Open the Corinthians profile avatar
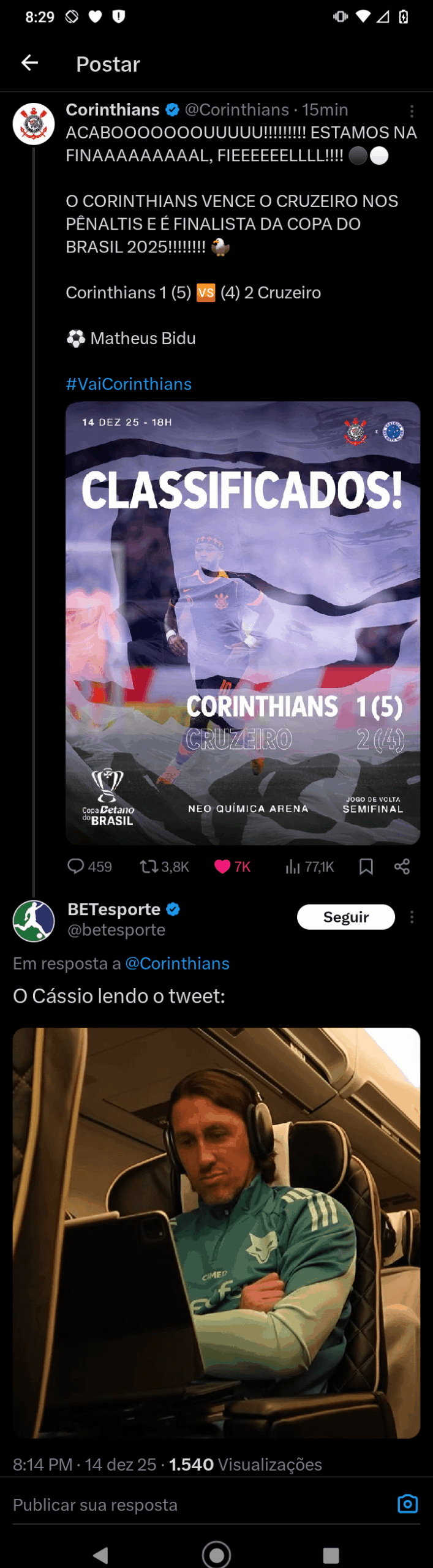This screenshot has height=1568, width=433. pos(34,124)
